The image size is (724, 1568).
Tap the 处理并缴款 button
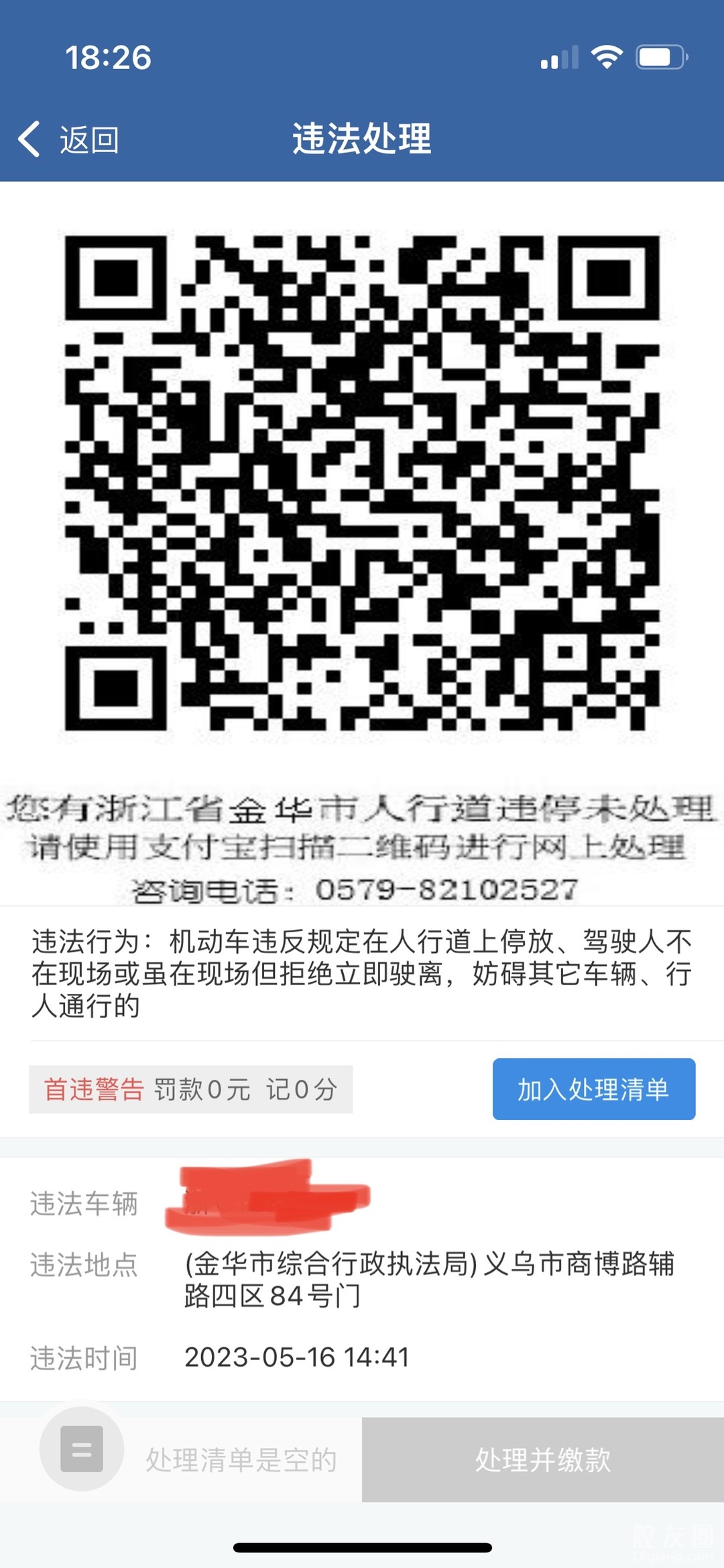coord(542,1459)
